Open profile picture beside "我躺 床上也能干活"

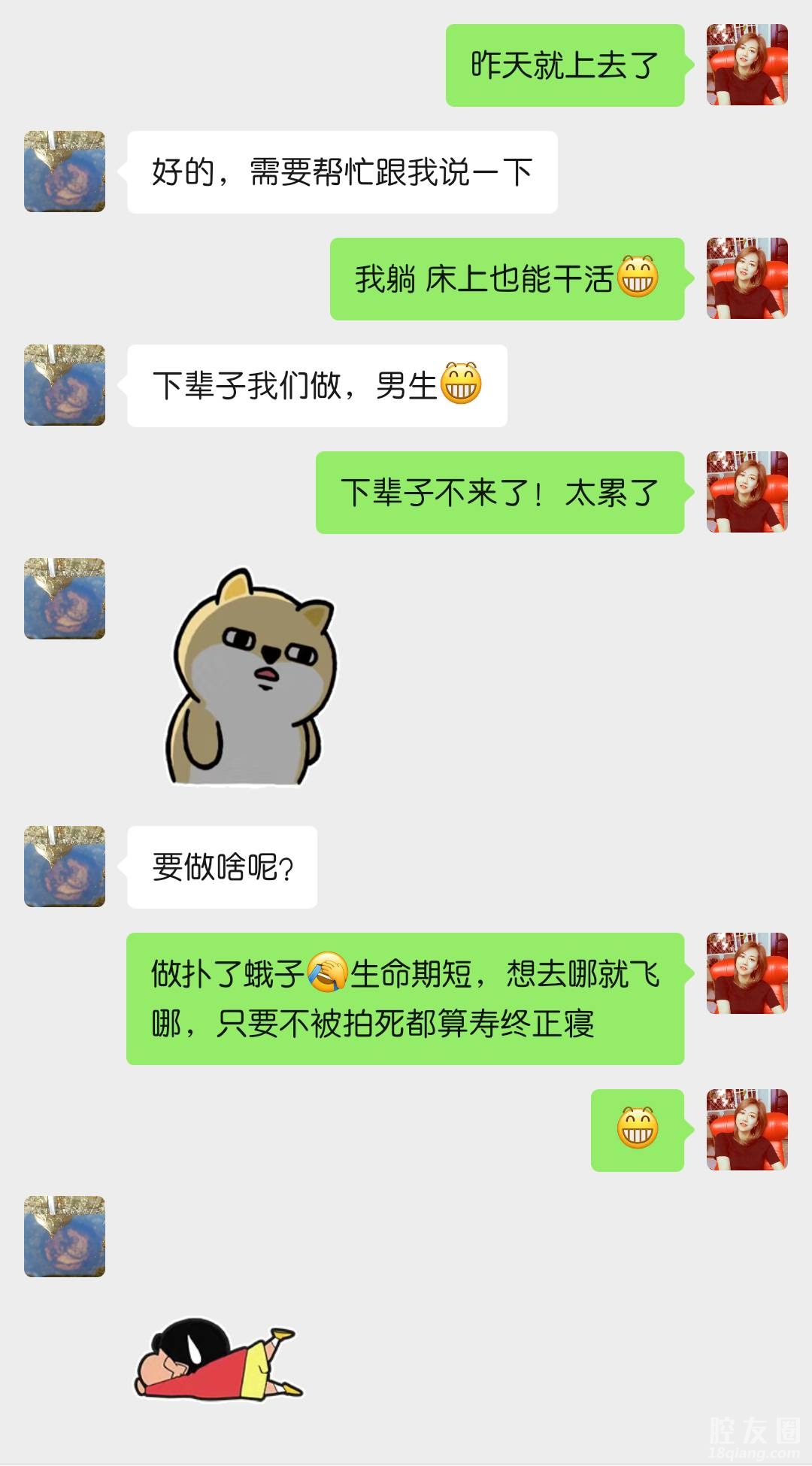pos(747,278)
